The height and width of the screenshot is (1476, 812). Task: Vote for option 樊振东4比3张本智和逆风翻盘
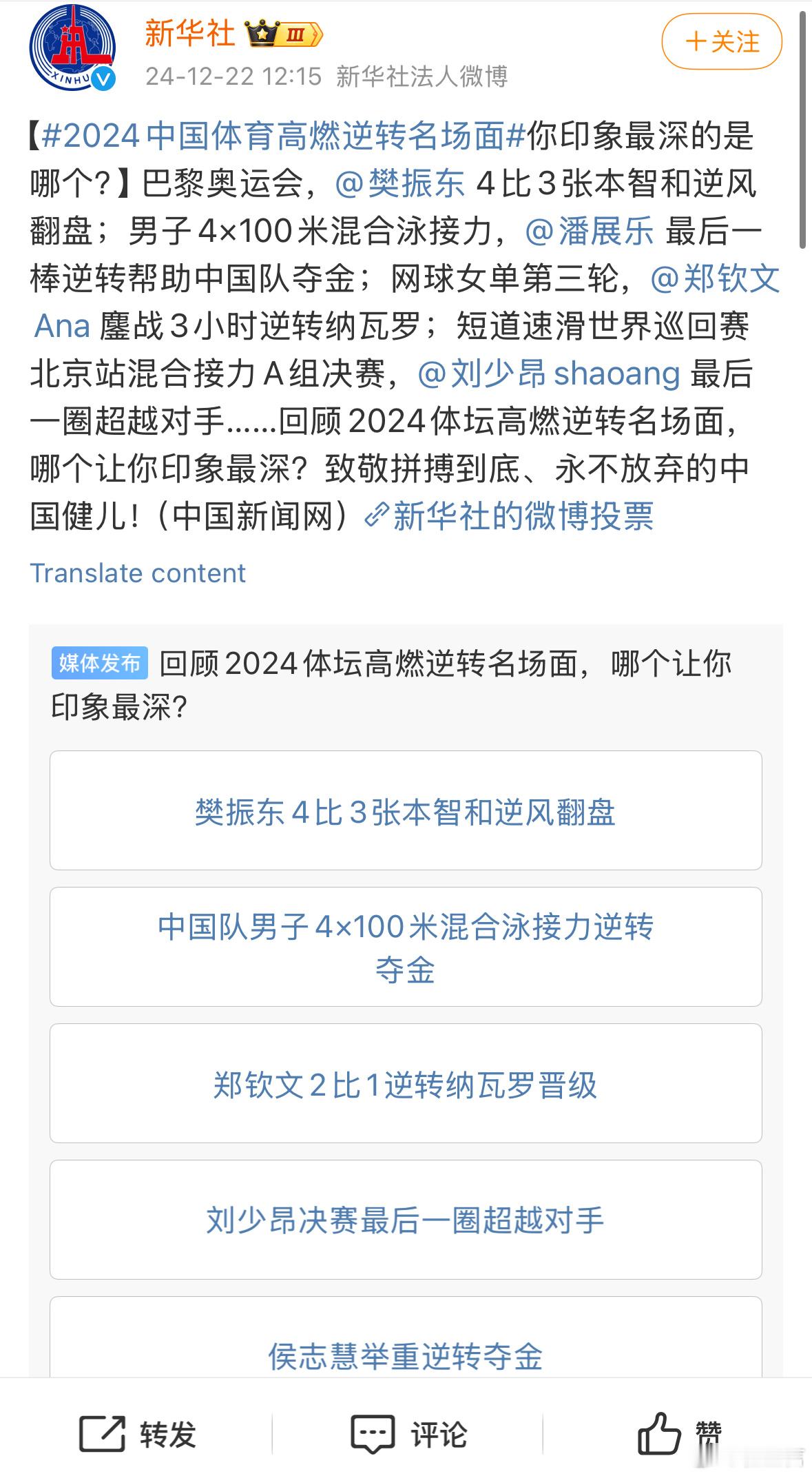tap(406, 814)
